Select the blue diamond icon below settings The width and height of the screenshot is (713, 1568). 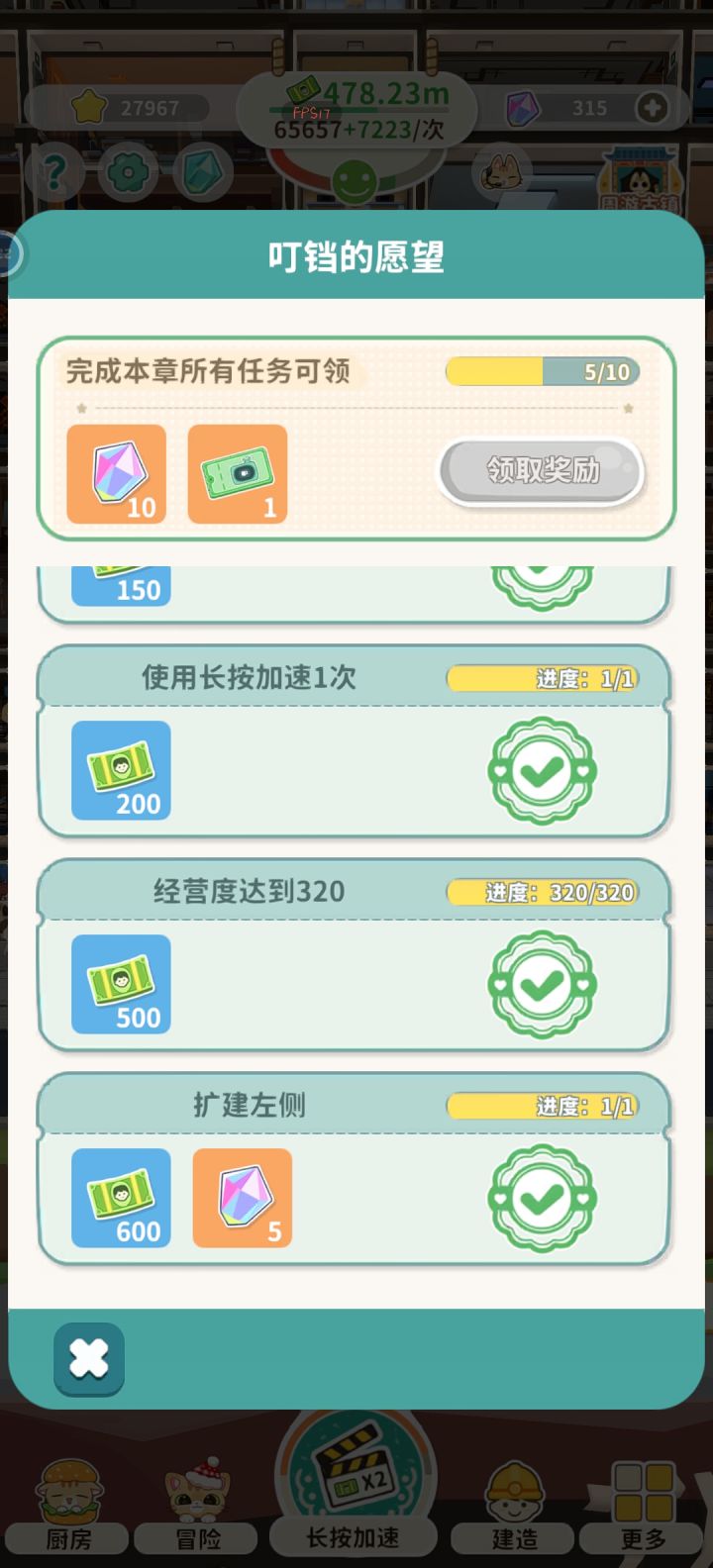point(202,170)
